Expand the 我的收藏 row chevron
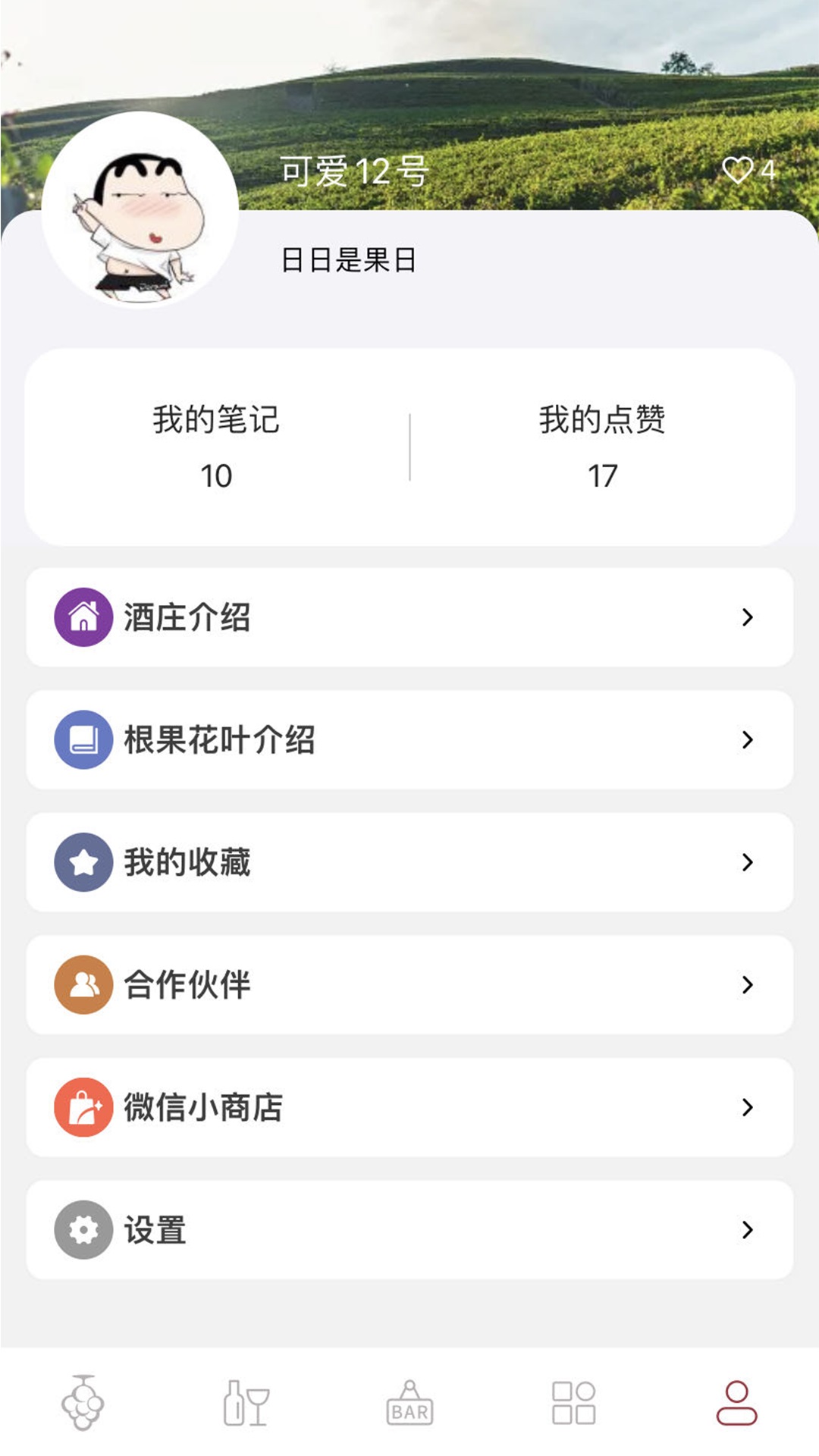Image resolution: width=819 pixels, height=1456 pixels. (748, 862)
